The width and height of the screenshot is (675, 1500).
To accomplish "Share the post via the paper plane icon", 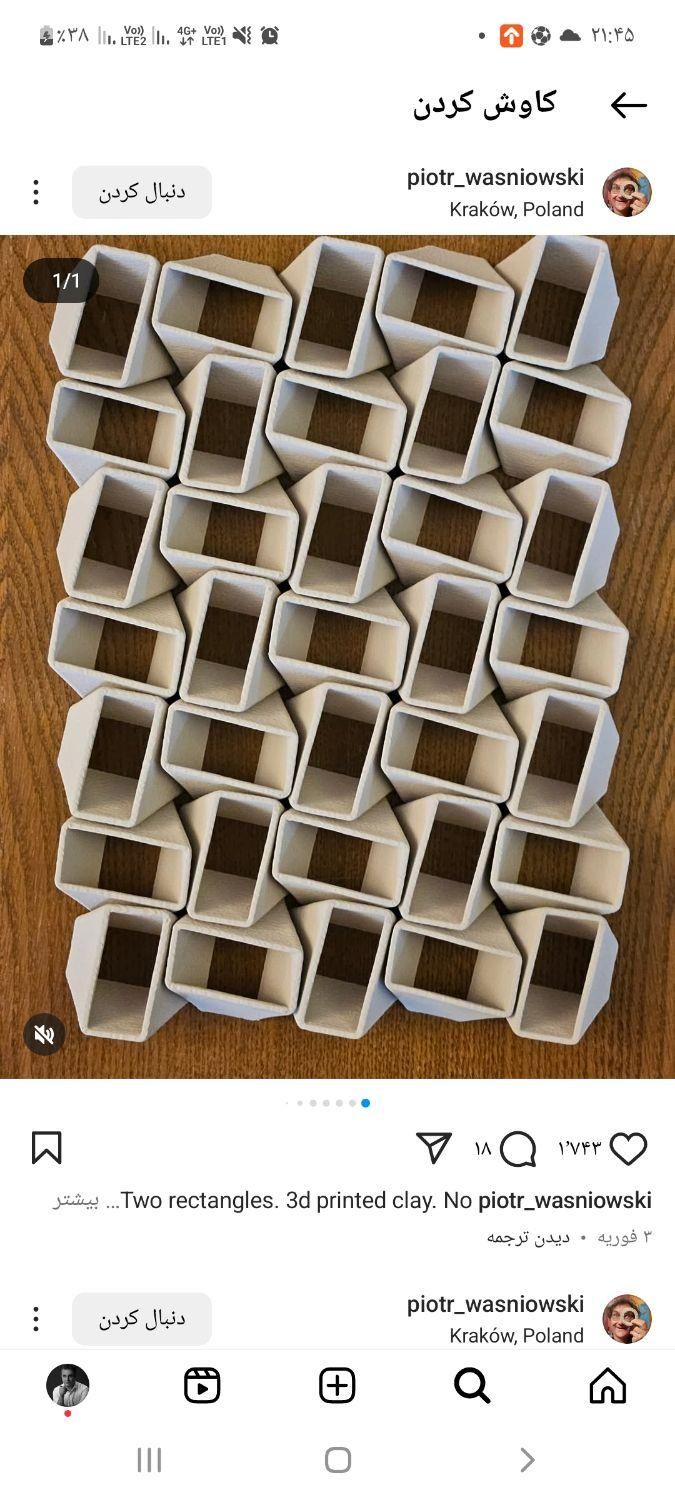I will tap(433, 1148).
